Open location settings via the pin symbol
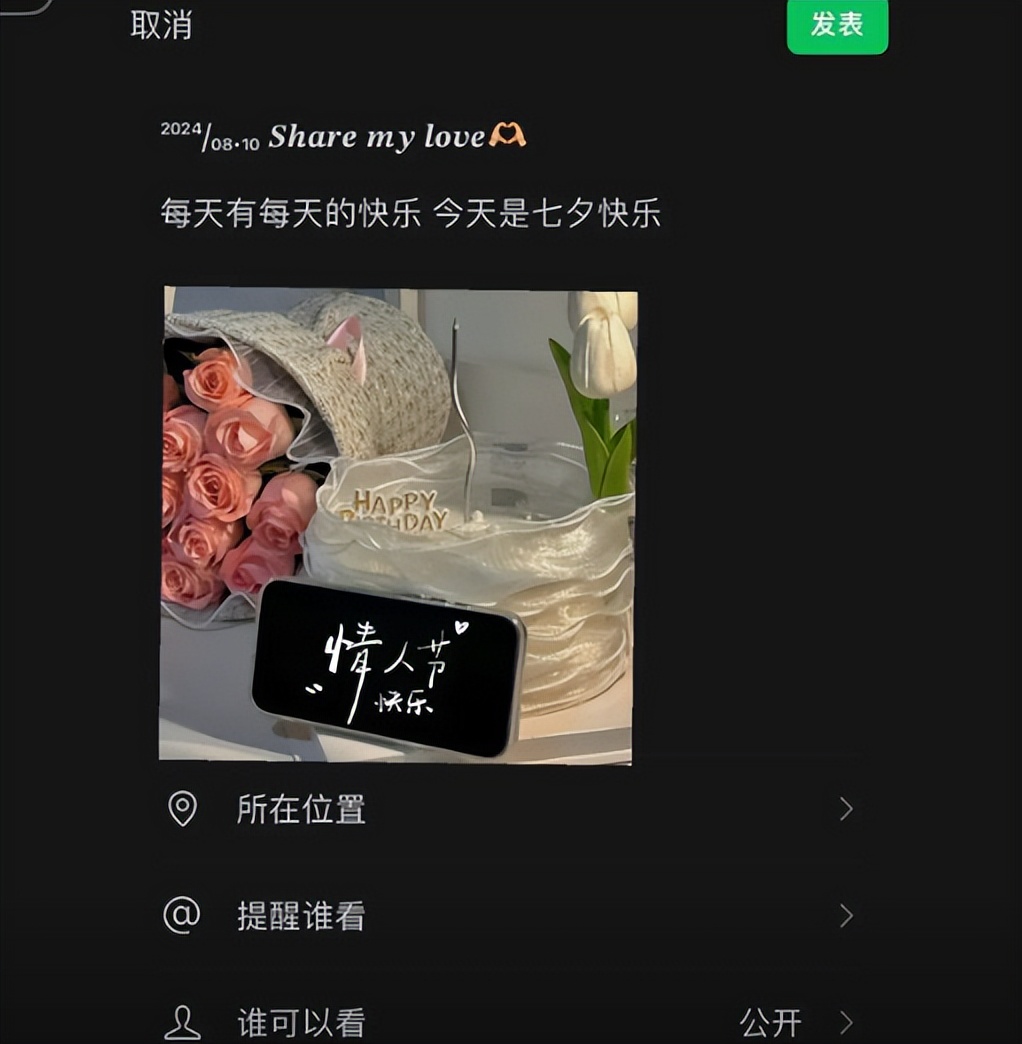Image resolution: width=1022 pixels, height=1044 pixels. (181, 810)
